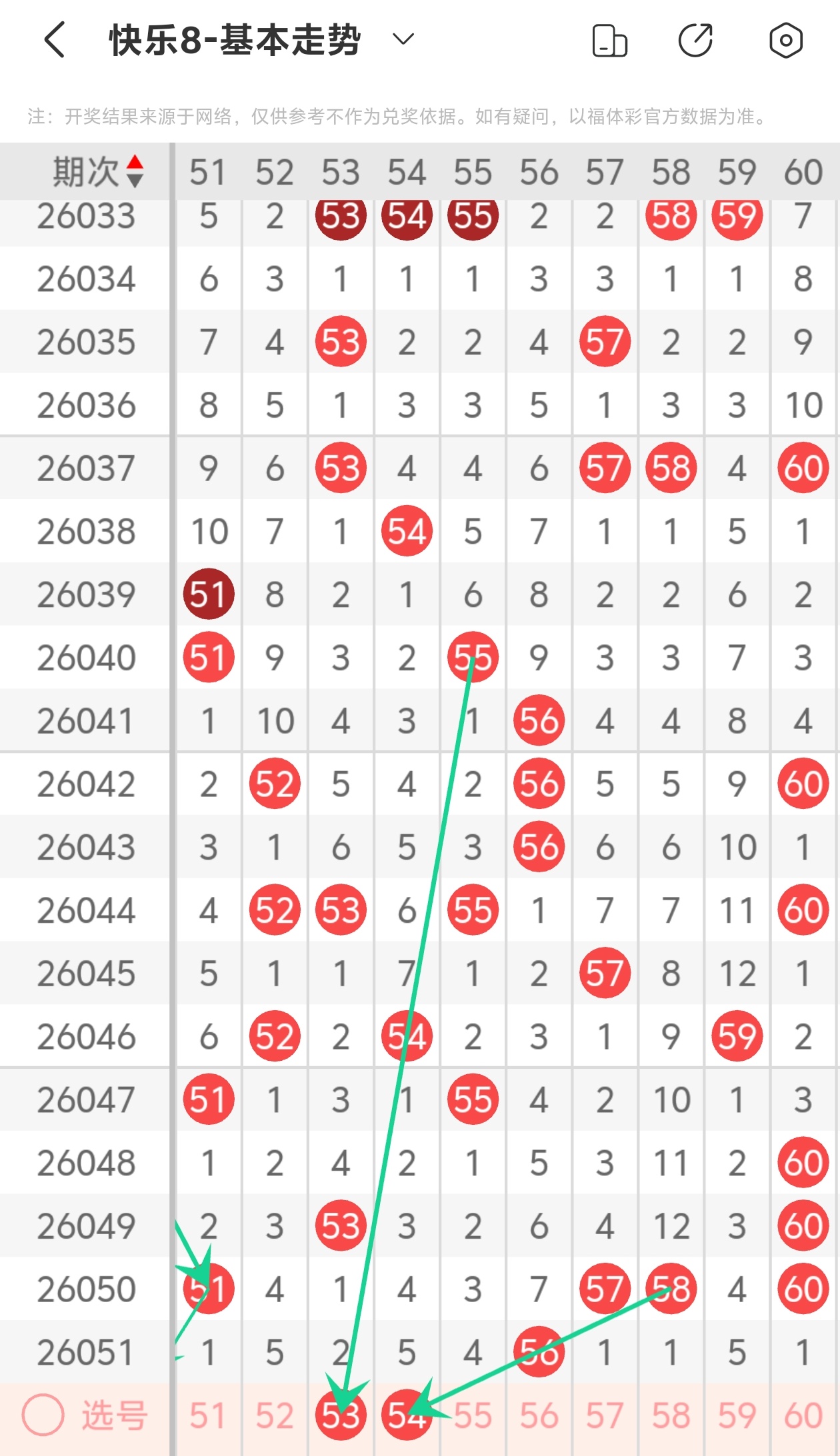Viewport: 840px width, 1456px height.
Task: Expand the 快乐8-基本走势 chart type dropdown
Action: 403,39
